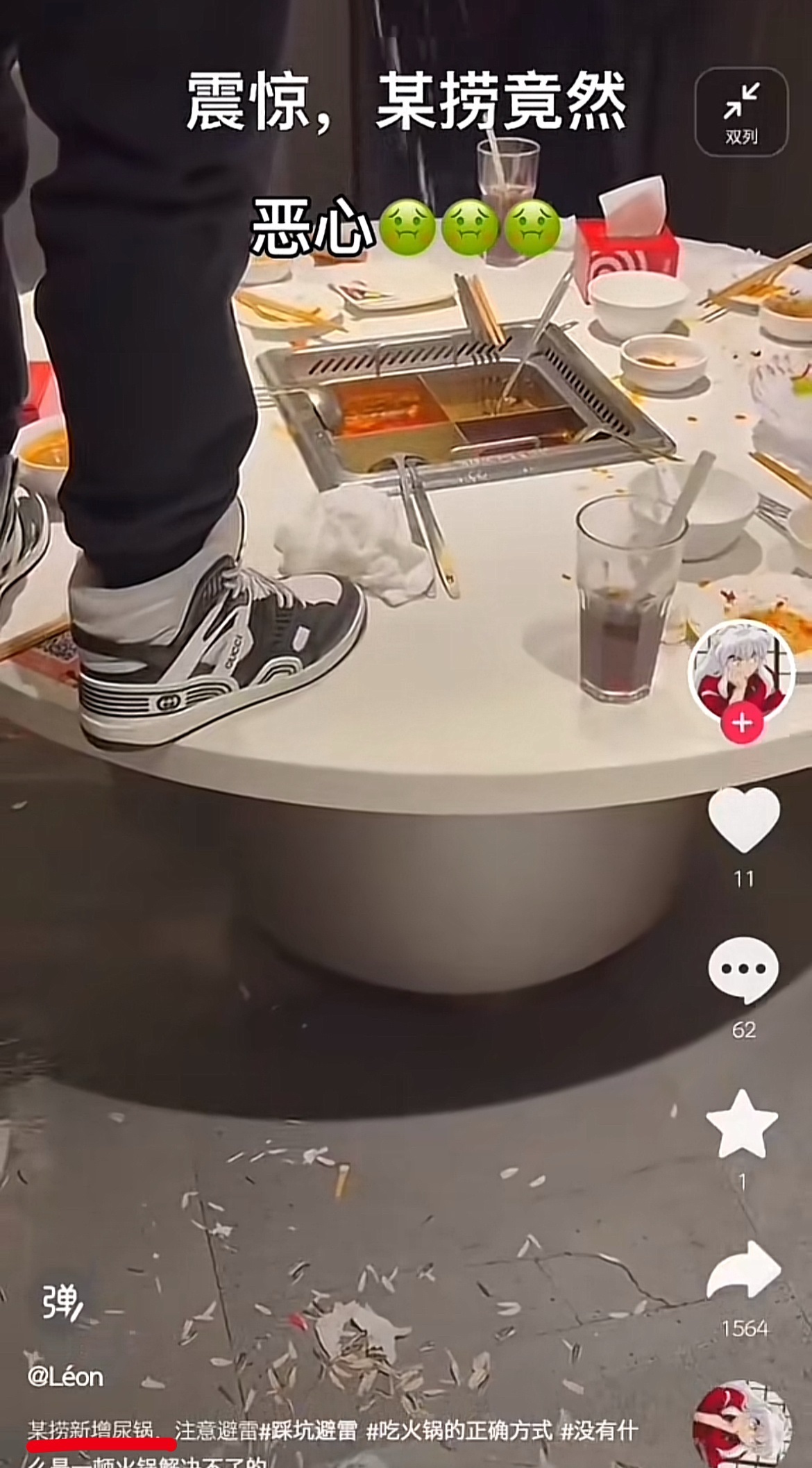Open the comments with 62 replies
Viewport: 812px width, 1468px height.
743,969
